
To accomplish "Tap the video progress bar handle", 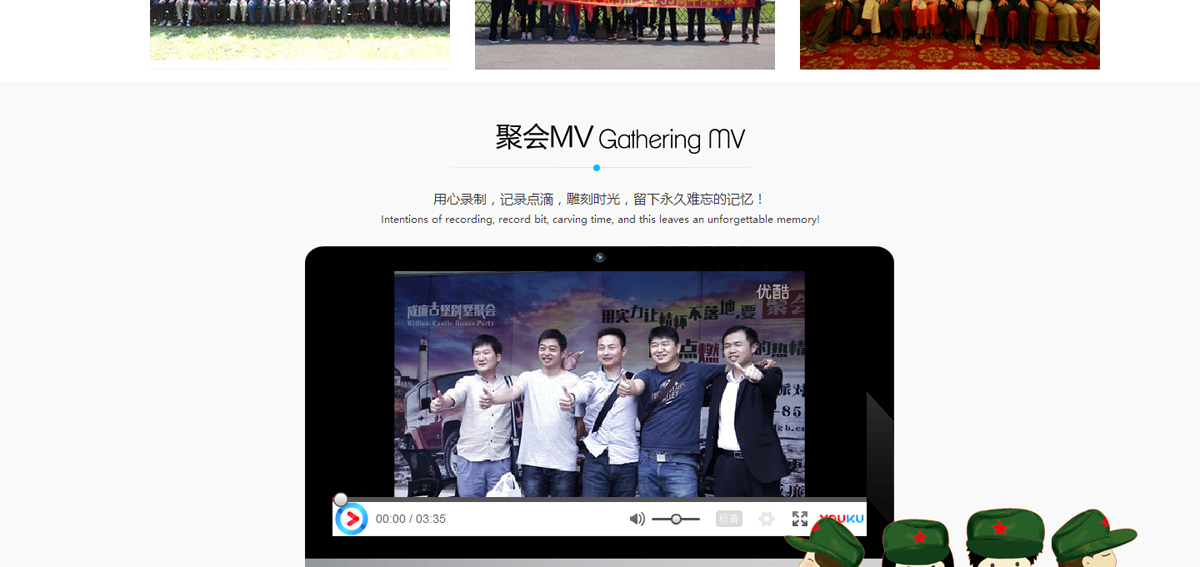I will pos(341,500).
